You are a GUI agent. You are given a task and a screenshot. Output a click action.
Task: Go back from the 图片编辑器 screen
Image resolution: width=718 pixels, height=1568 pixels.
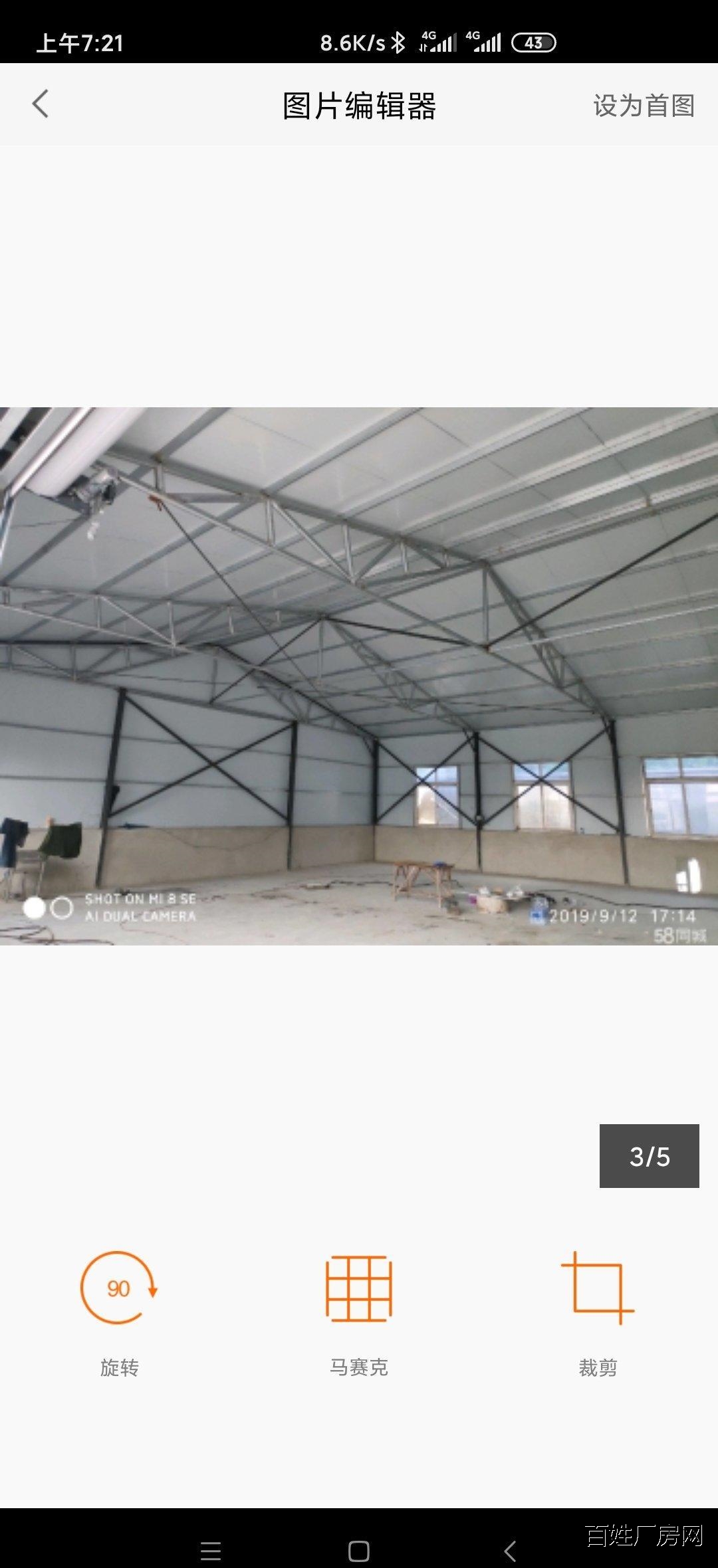pos(41,104)
